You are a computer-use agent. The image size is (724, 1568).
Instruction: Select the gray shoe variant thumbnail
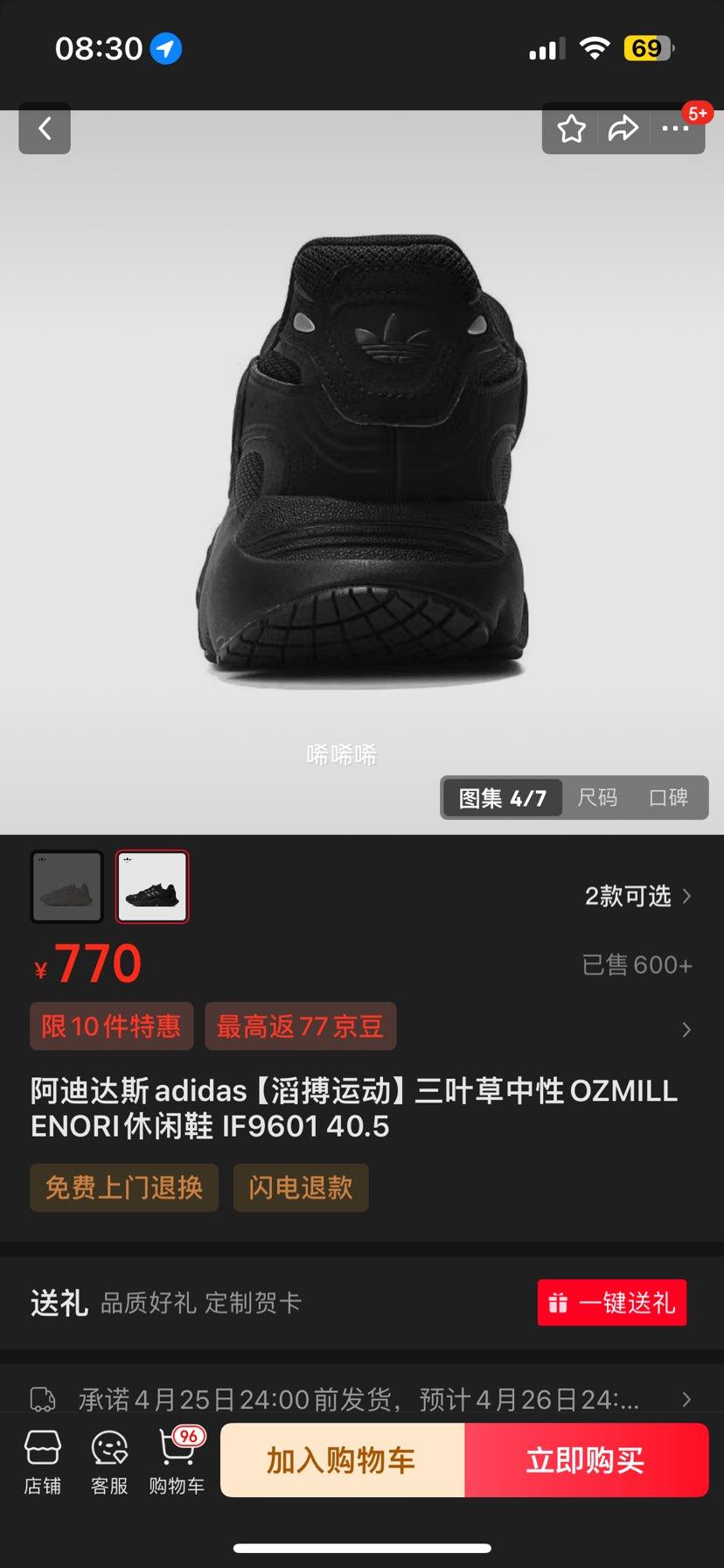66,886
